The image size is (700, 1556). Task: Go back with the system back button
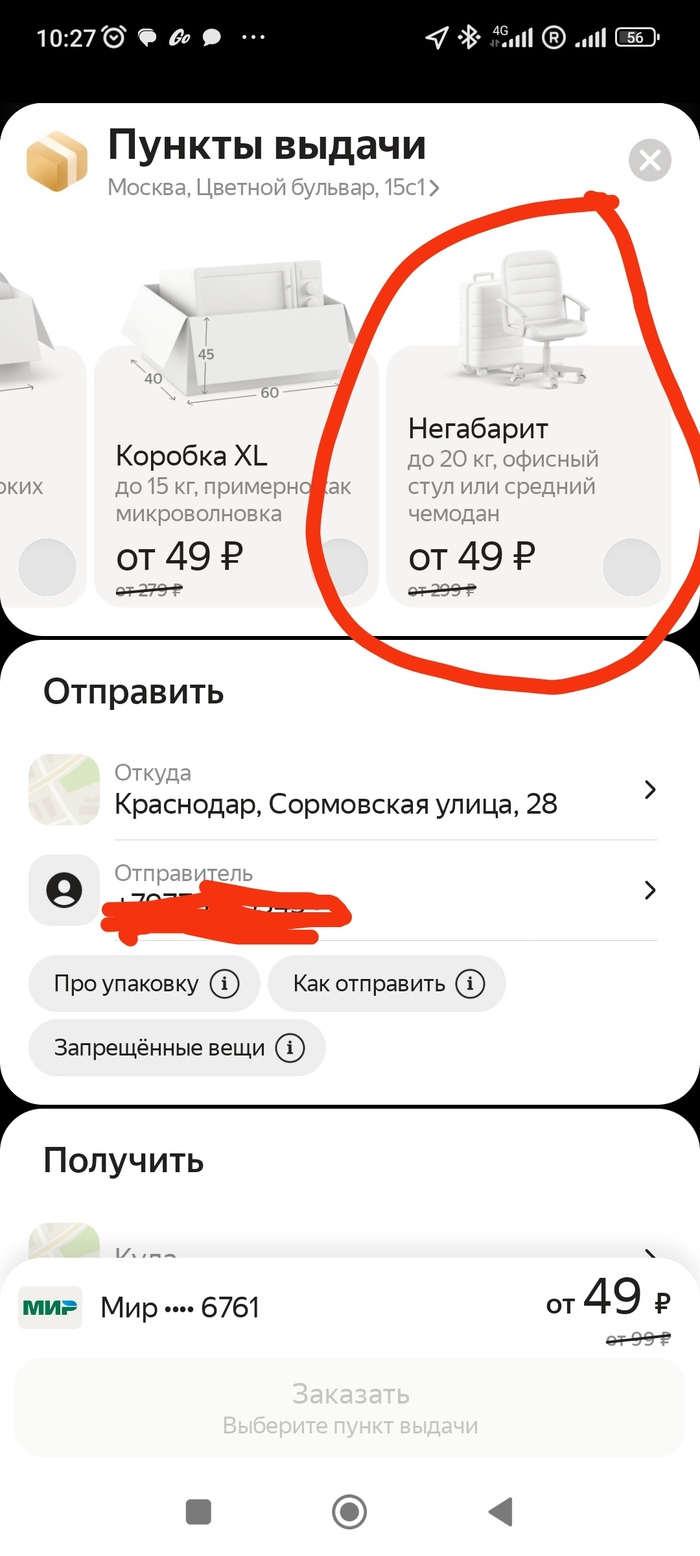[x=499, y=1511]
